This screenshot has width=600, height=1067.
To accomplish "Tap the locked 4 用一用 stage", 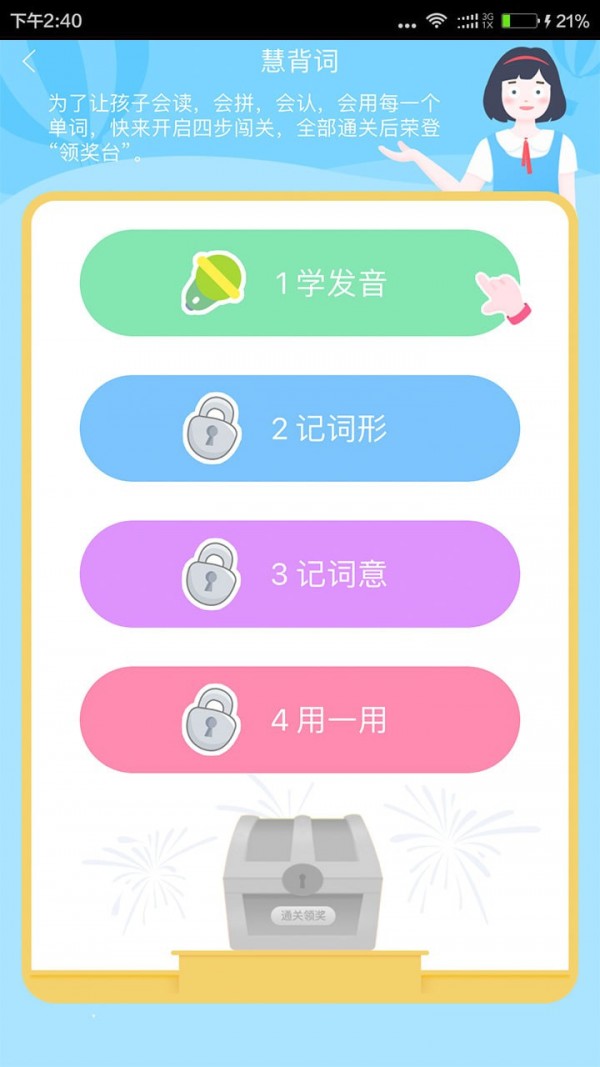I will tap(300, 720).
